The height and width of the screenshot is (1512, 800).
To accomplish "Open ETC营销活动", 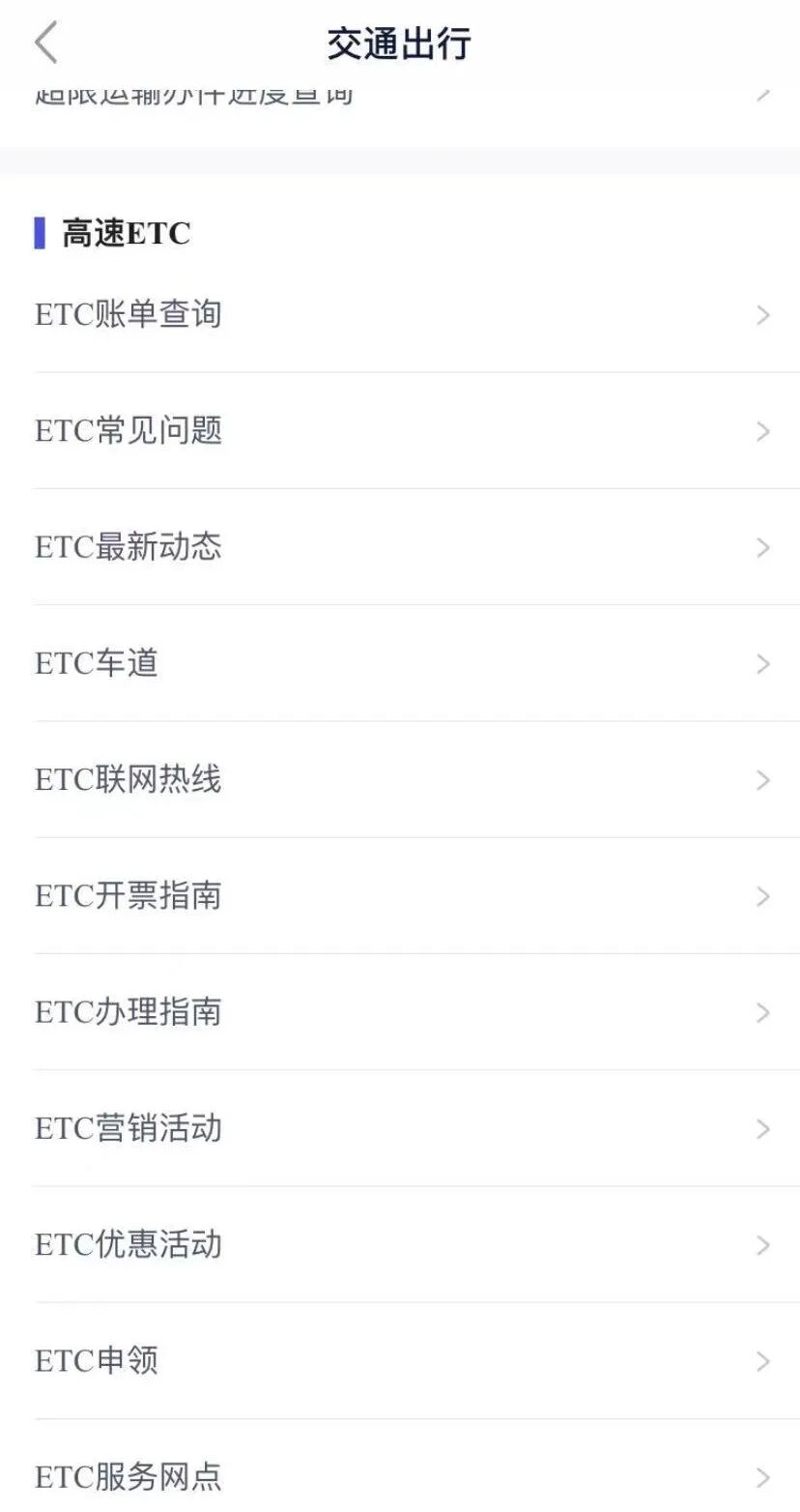I will pos(129,1128).
